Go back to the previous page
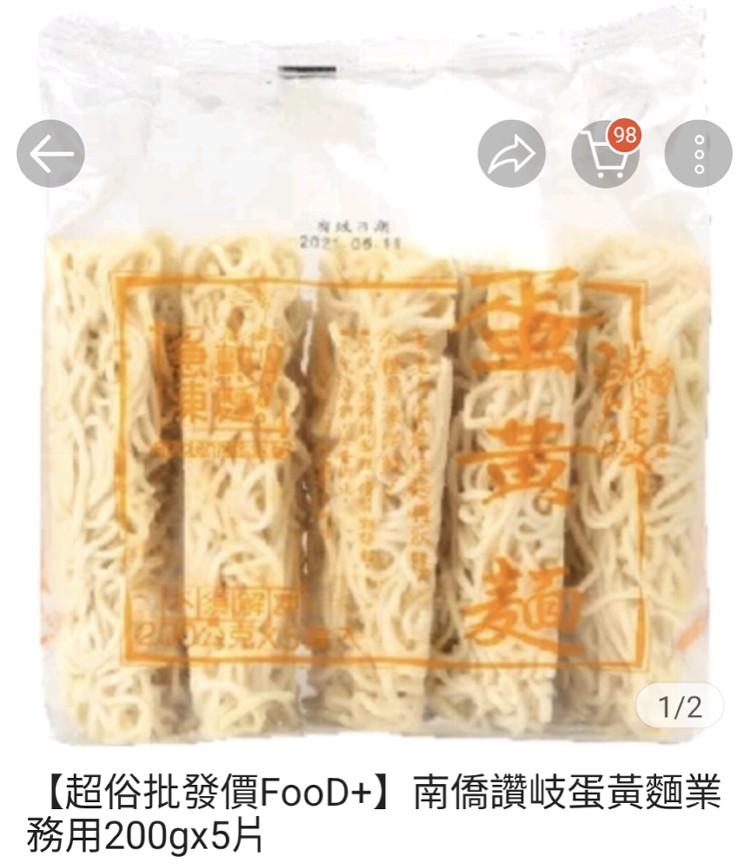750x865 pixels. (50, 154)
